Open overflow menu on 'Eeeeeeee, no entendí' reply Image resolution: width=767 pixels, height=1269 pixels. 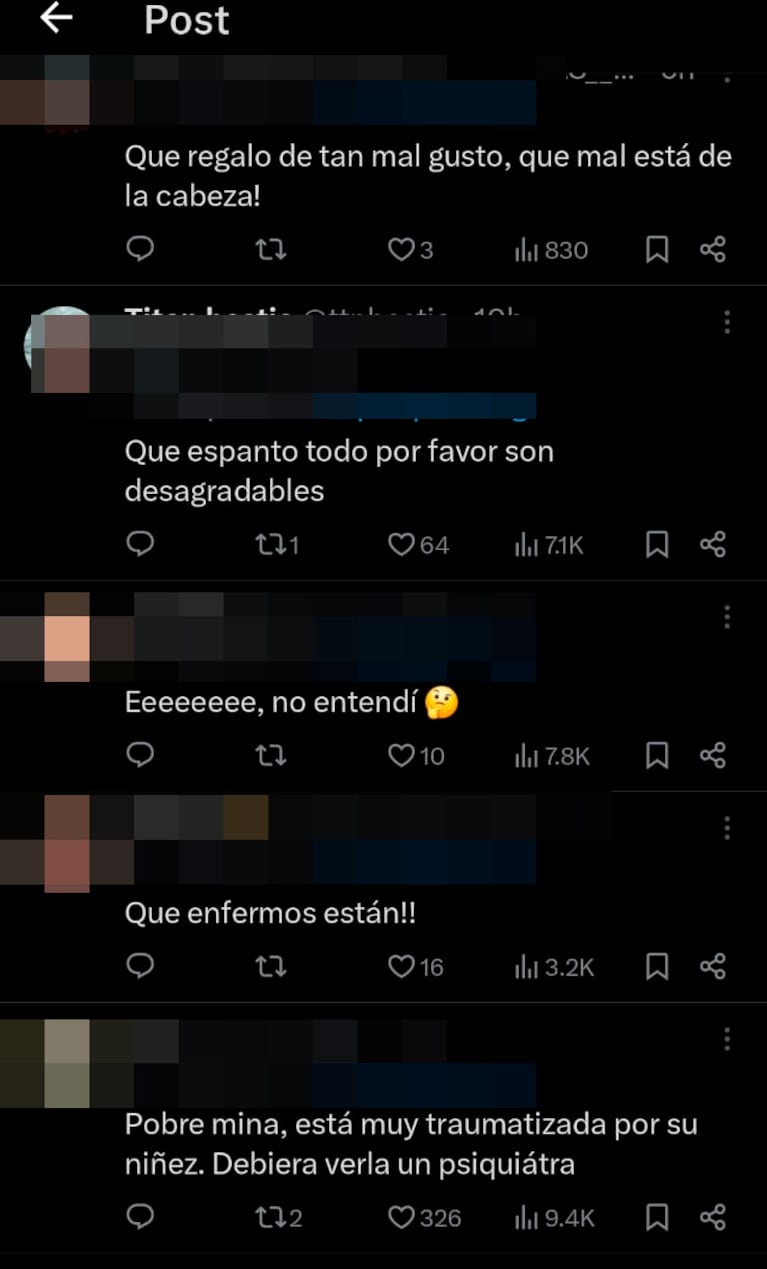click(727, 617)
